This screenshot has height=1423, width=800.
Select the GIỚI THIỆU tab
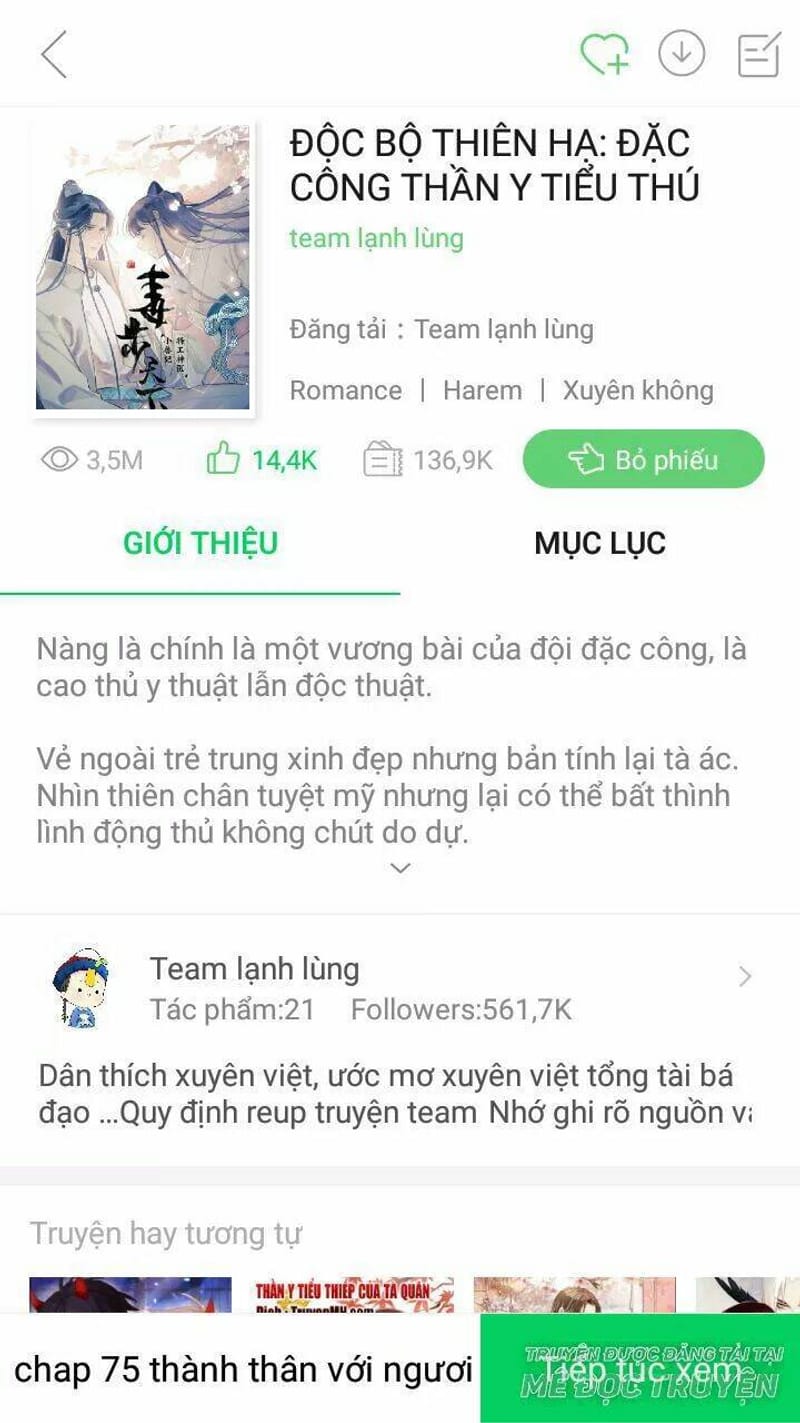tap(200, 543)
